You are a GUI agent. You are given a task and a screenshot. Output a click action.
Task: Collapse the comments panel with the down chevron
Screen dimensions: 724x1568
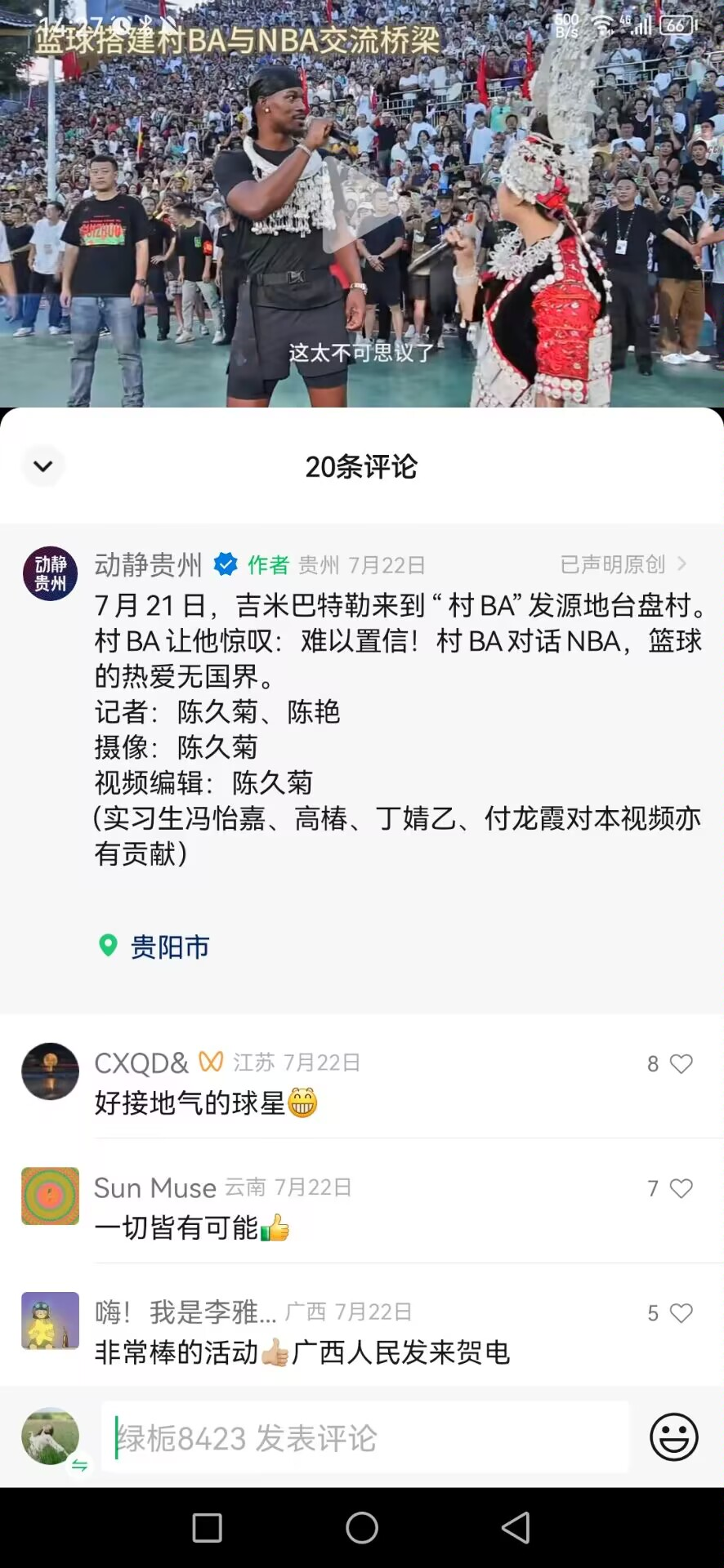point(43,466)
